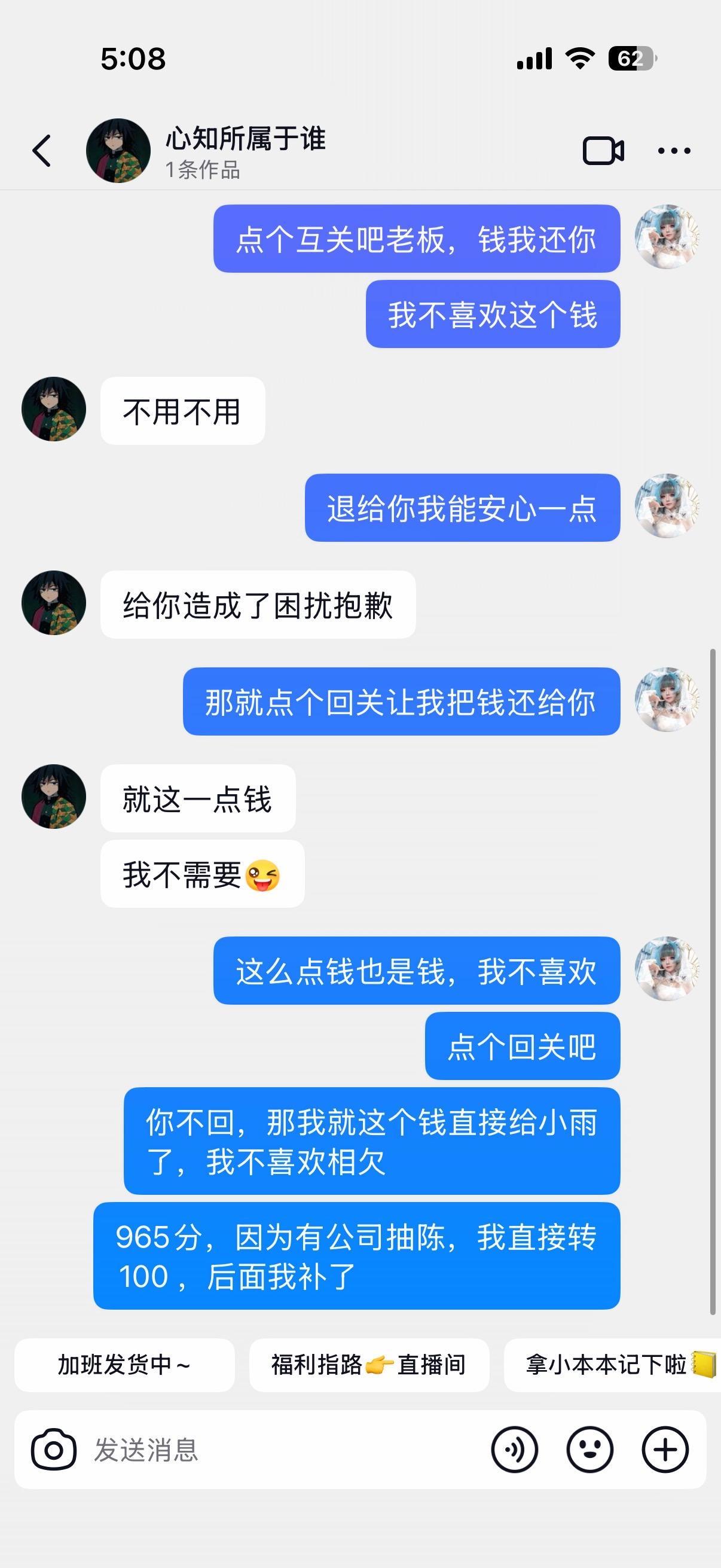Open the three-dot chat settings menu
Viewport: 721px width, 1568px height.
click(673, 150)
